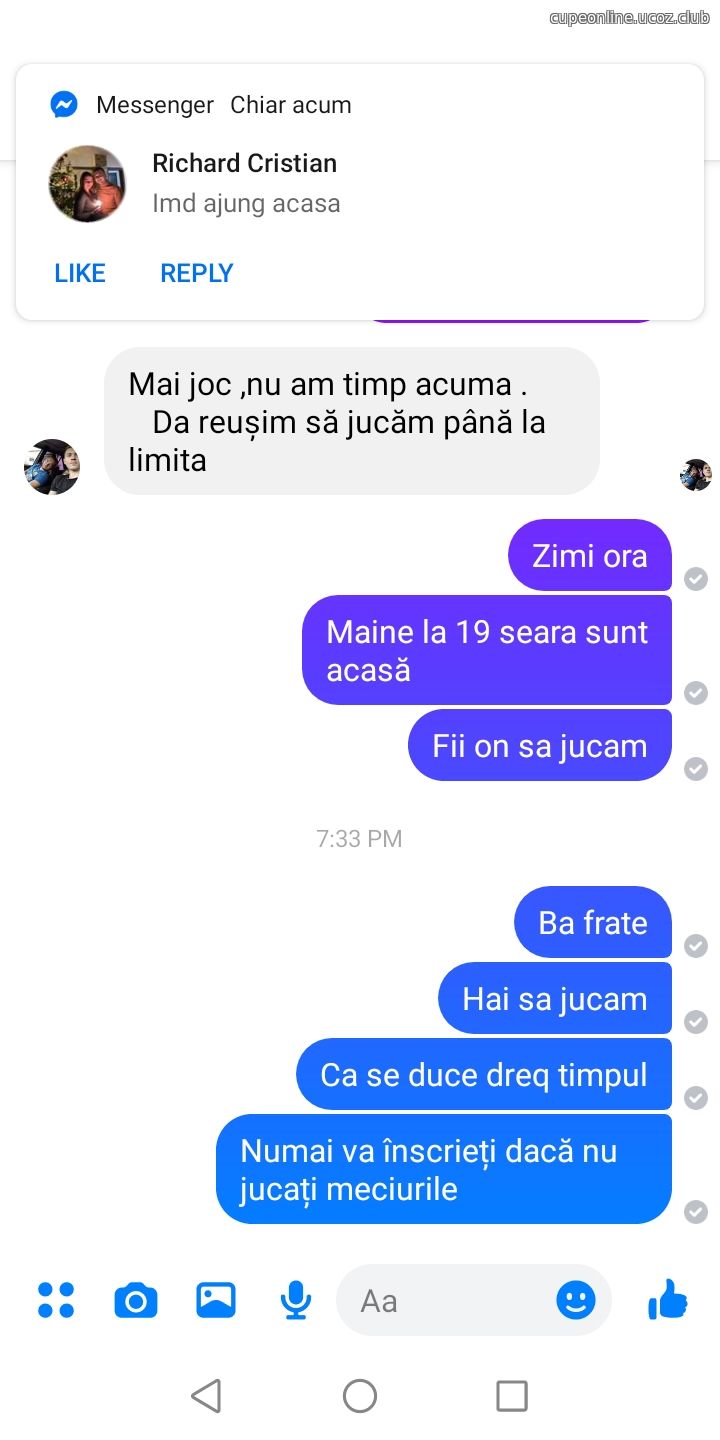
Task: Focus the Aa message text field
Action: point(444,1300)
